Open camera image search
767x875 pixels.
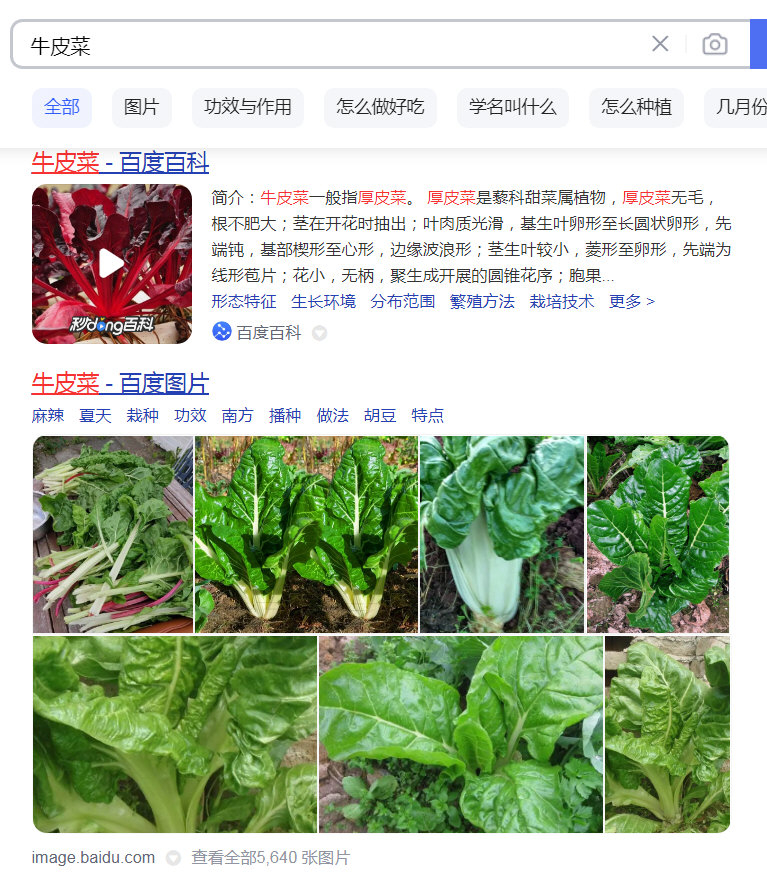click(714, 44)
